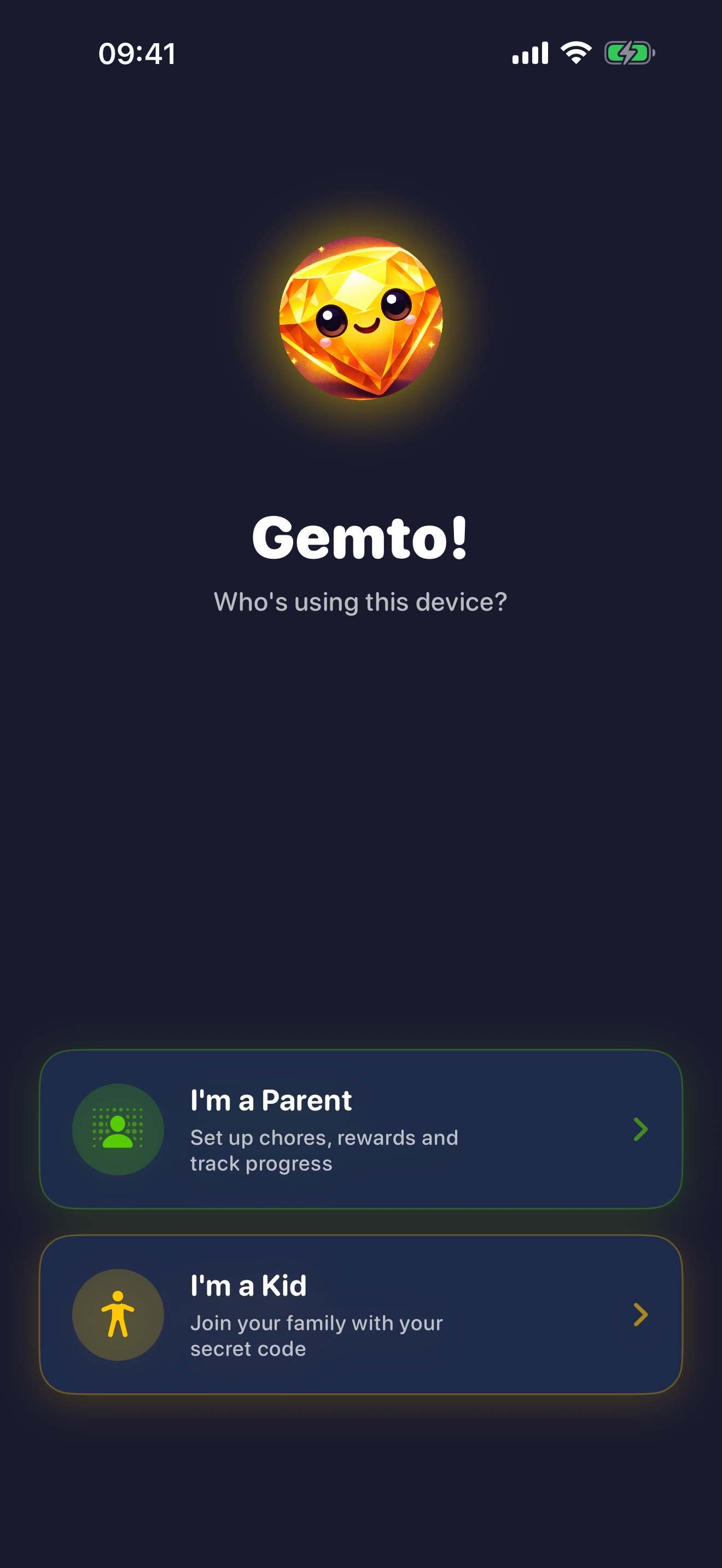Choose I'm a Kid to join family
The width and height of the screenshot is (722, 1568).
(360, 1314)
